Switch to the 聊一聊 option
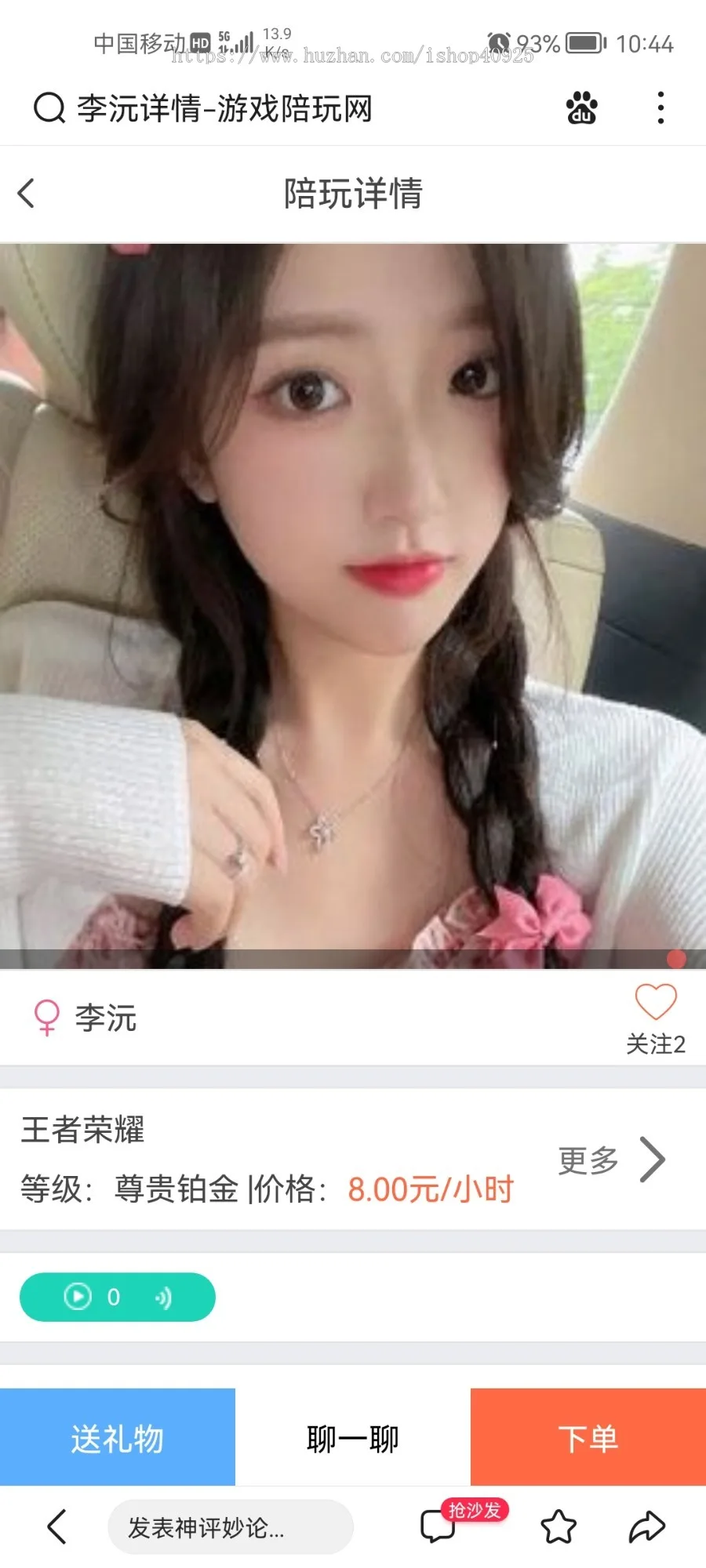Image resolution: width=706 pixels, height=1568 pixels. [x=352, y=1437]
